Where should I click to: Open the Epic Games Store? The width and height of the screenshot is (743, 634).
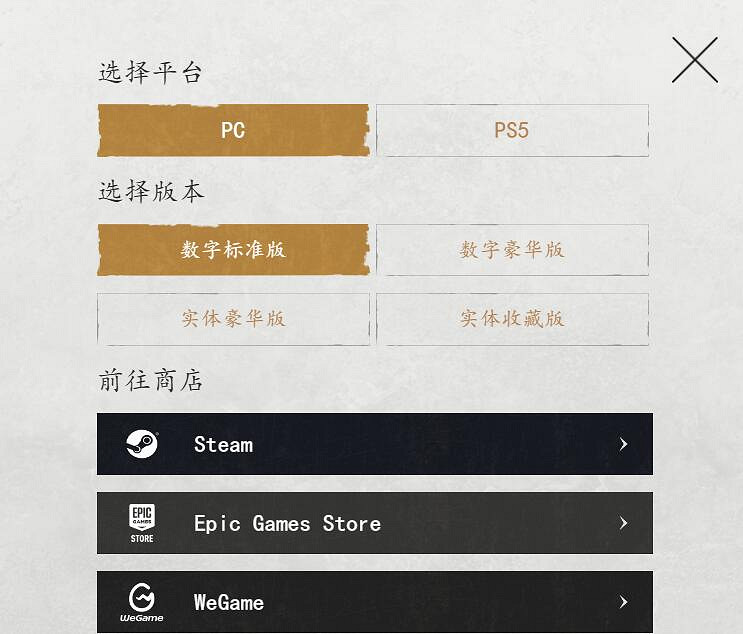point(375,523)
